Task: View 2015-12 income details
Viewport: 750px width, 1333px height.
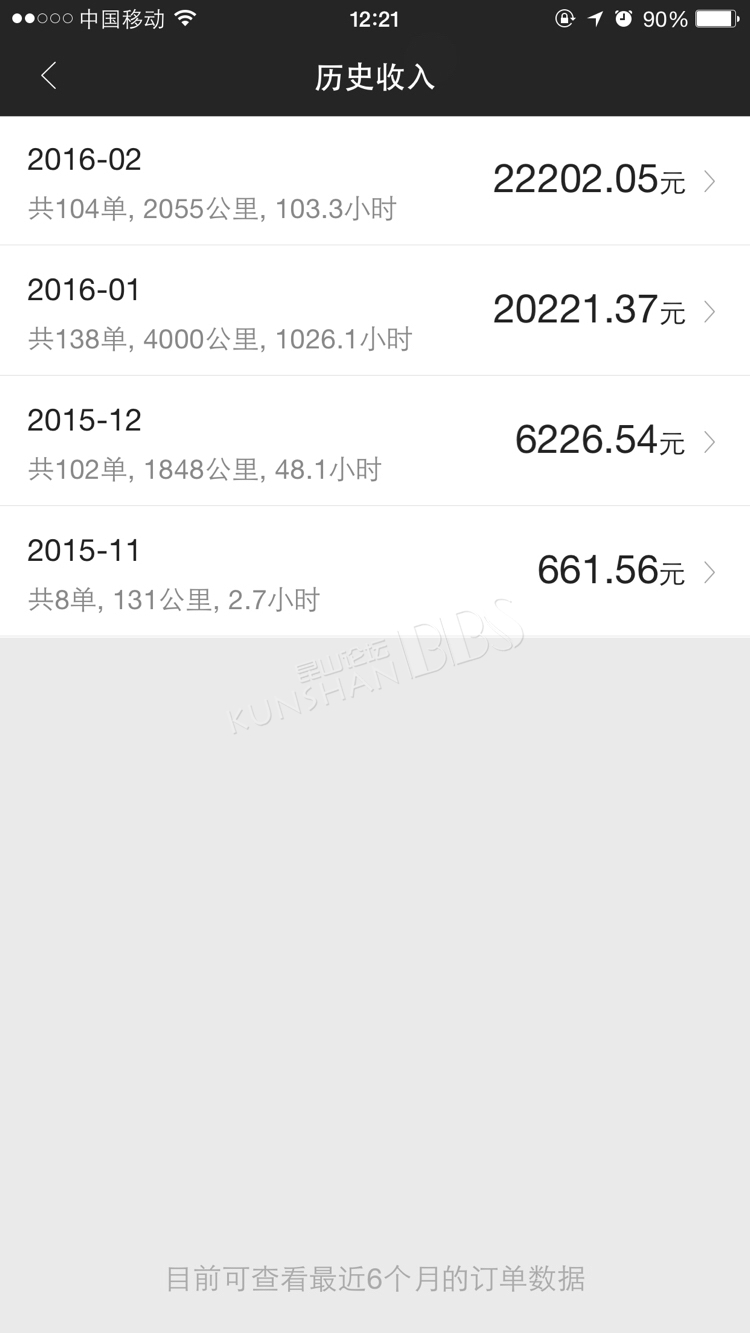Action: click(x=375, y=441)
